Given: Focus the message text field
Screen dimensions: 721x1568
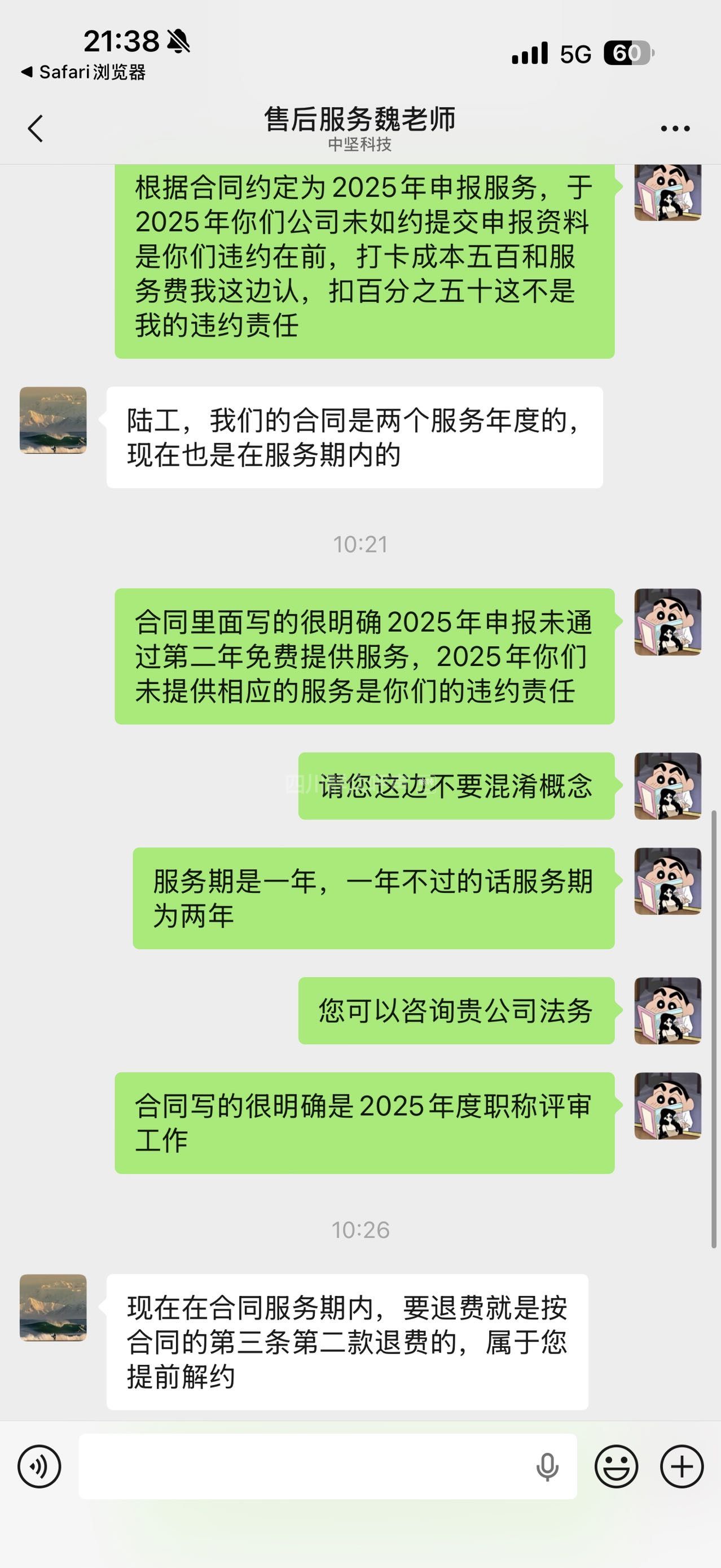Looking at the screenshot, I should click(304, 1466).
